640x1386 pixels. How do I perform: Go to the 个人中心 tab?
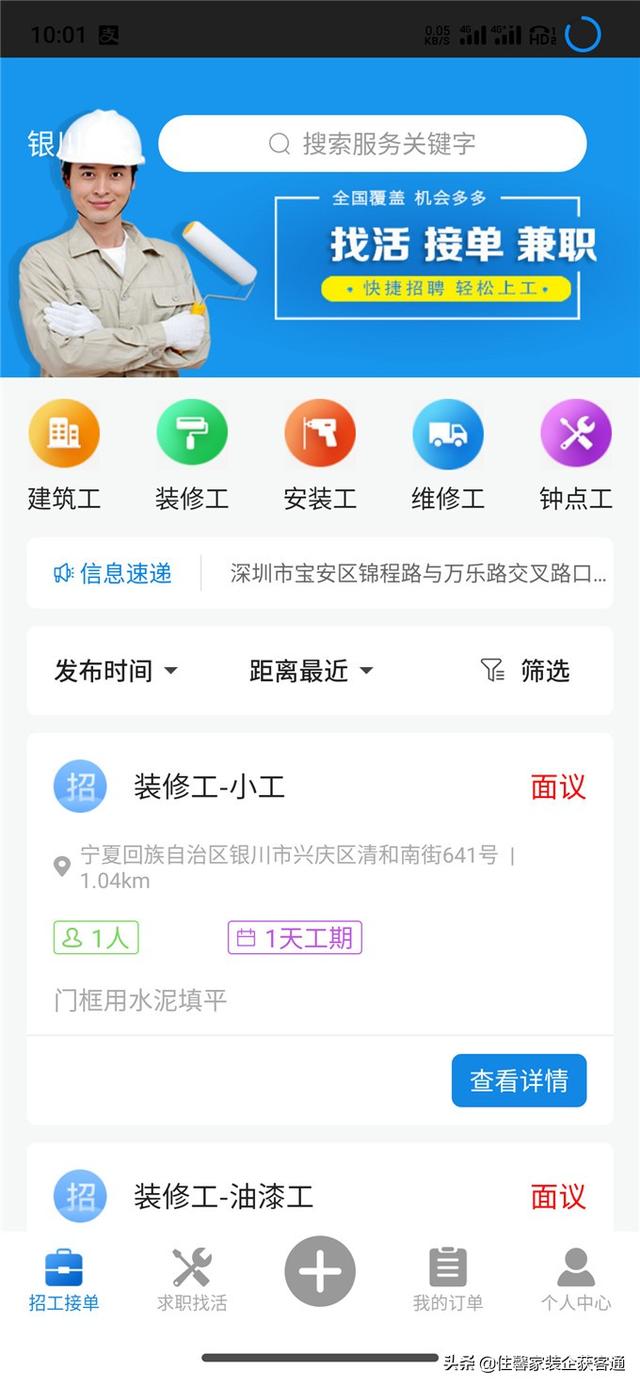[576, 1280]
